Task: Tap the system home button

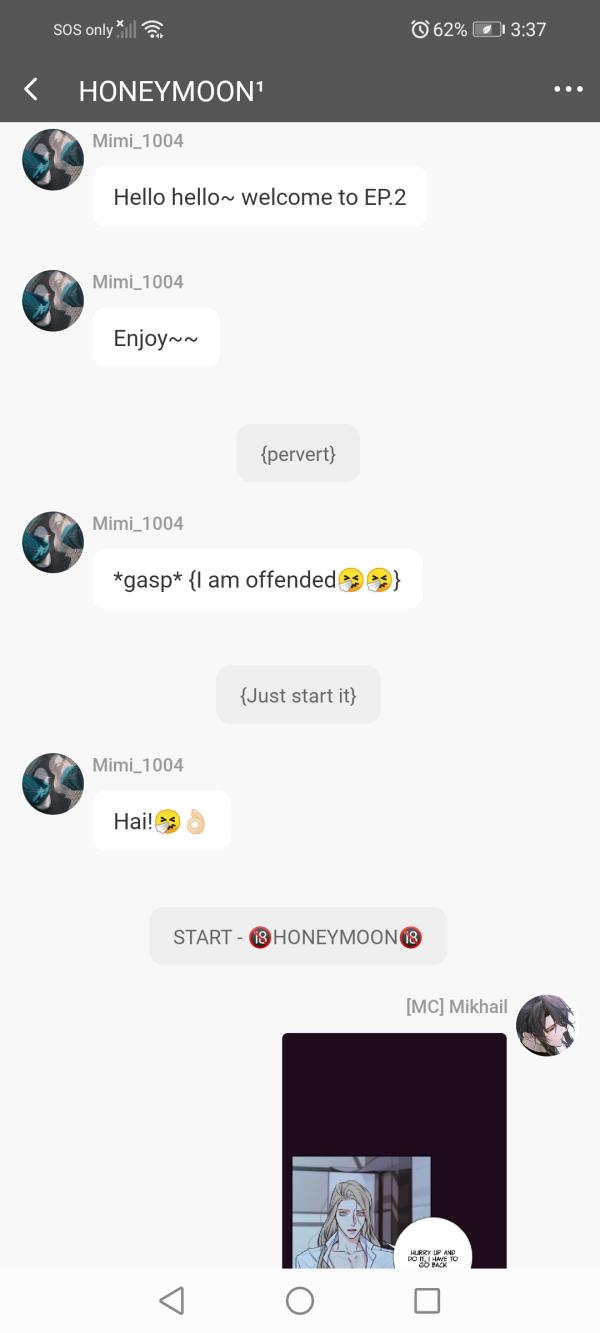Action: [300, 1300]
